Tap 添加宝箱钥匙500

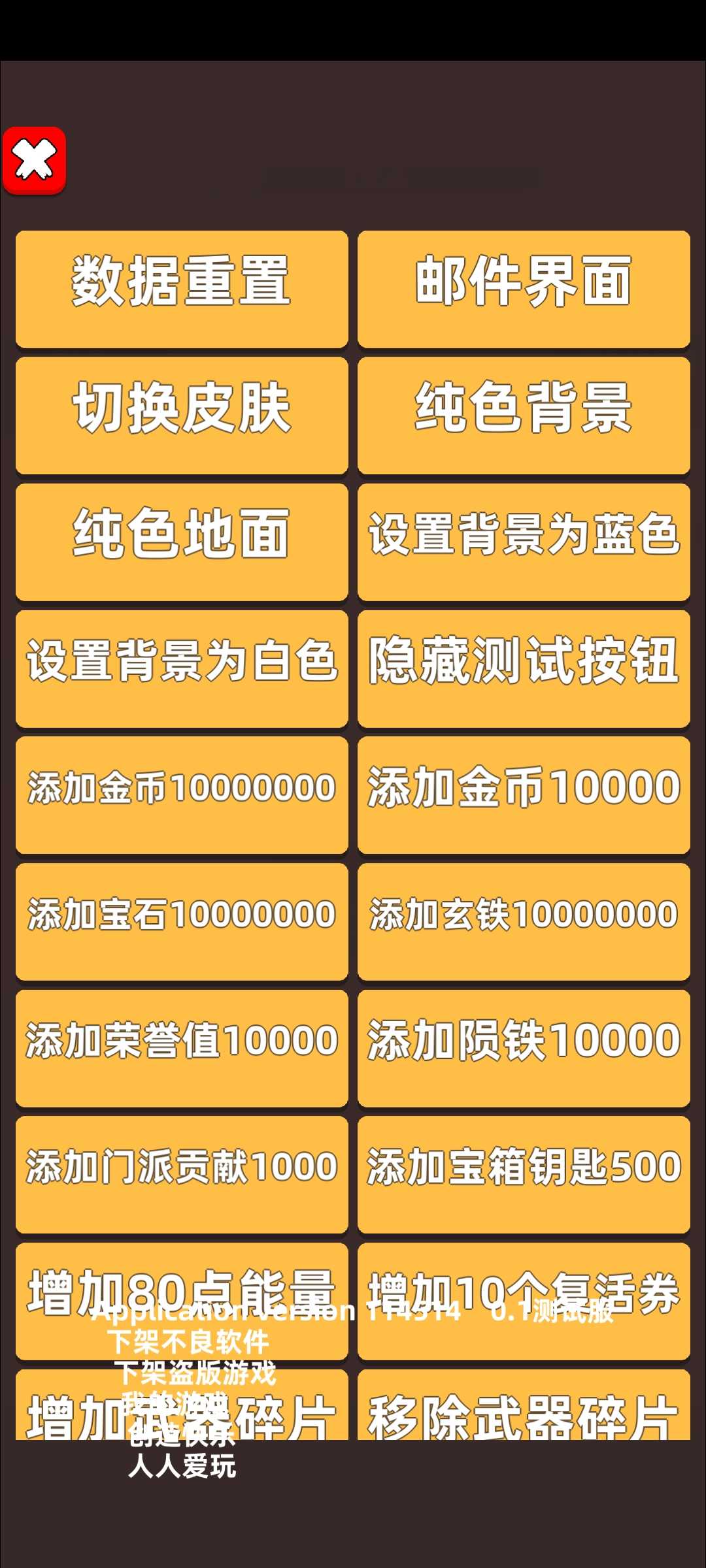524,1175
